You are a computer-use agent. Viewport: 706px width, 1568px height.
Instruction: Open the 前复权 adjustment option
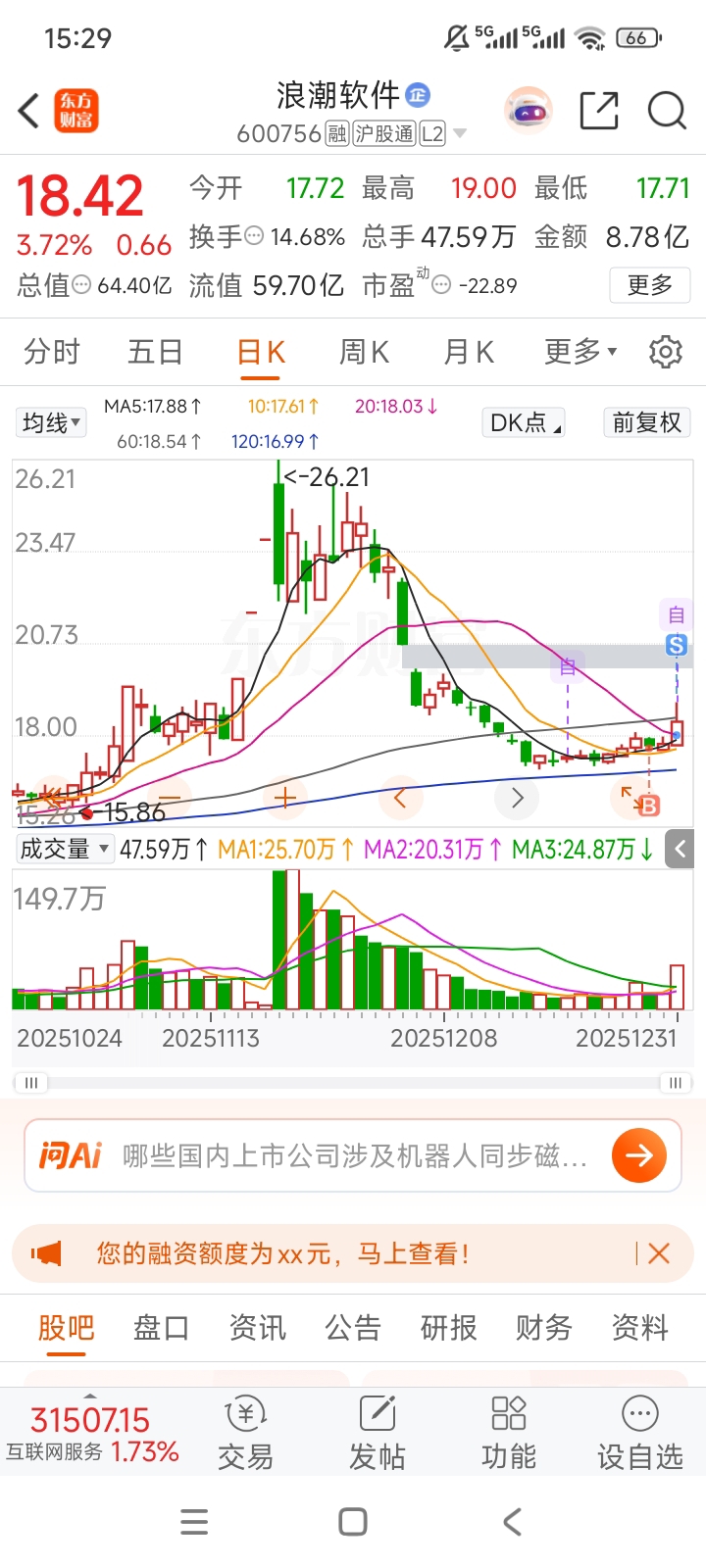point(646,423)
